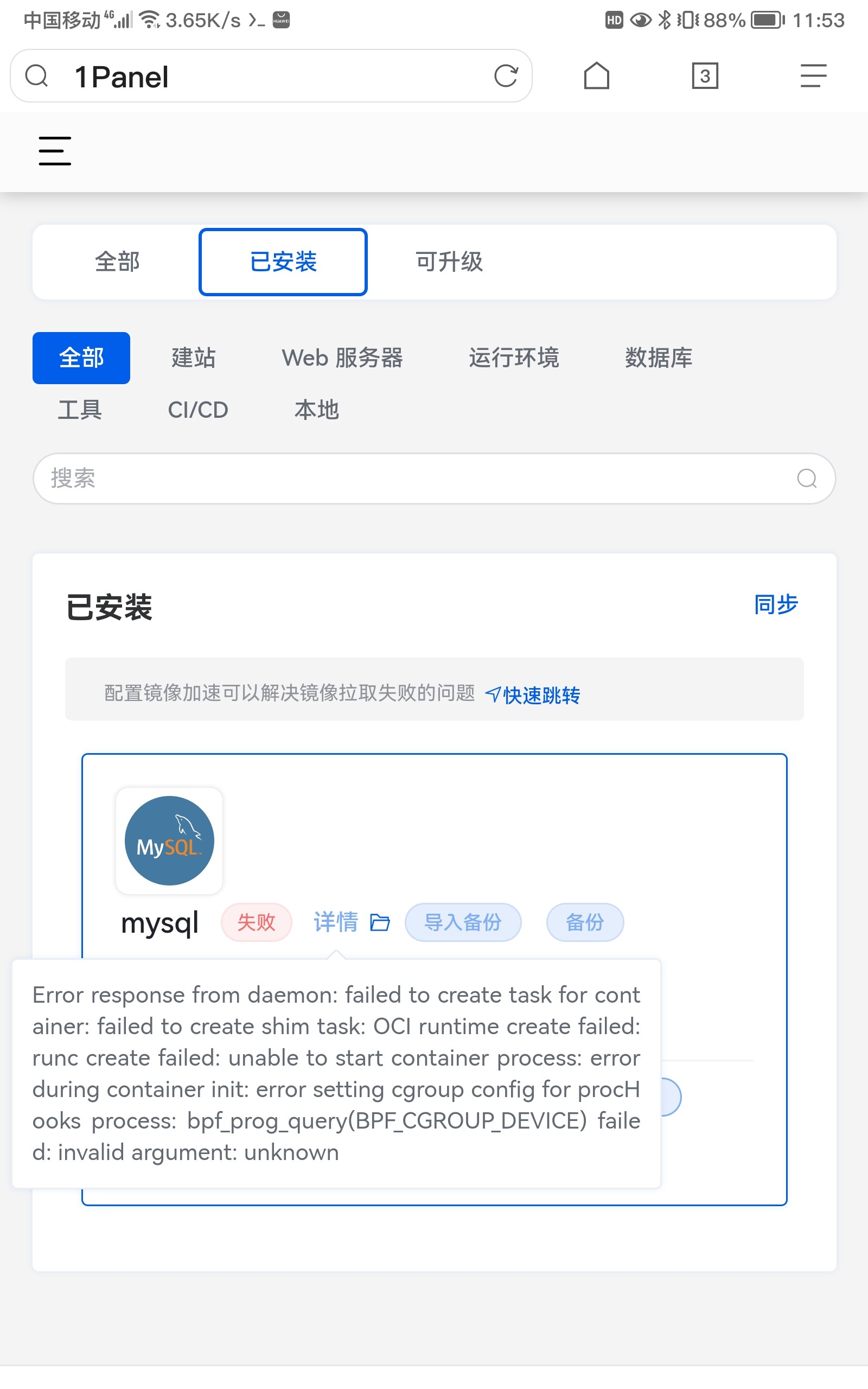
Task: Choose the 运行环境 category filter
Action: point(514,358)
